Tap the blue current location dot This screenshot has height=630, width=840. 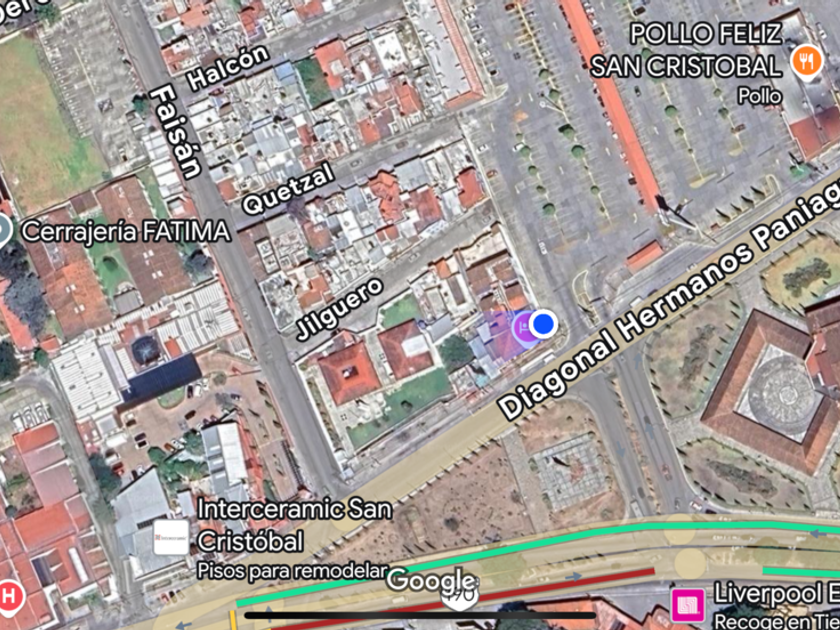pyautogui.click(x=543, y=323)
